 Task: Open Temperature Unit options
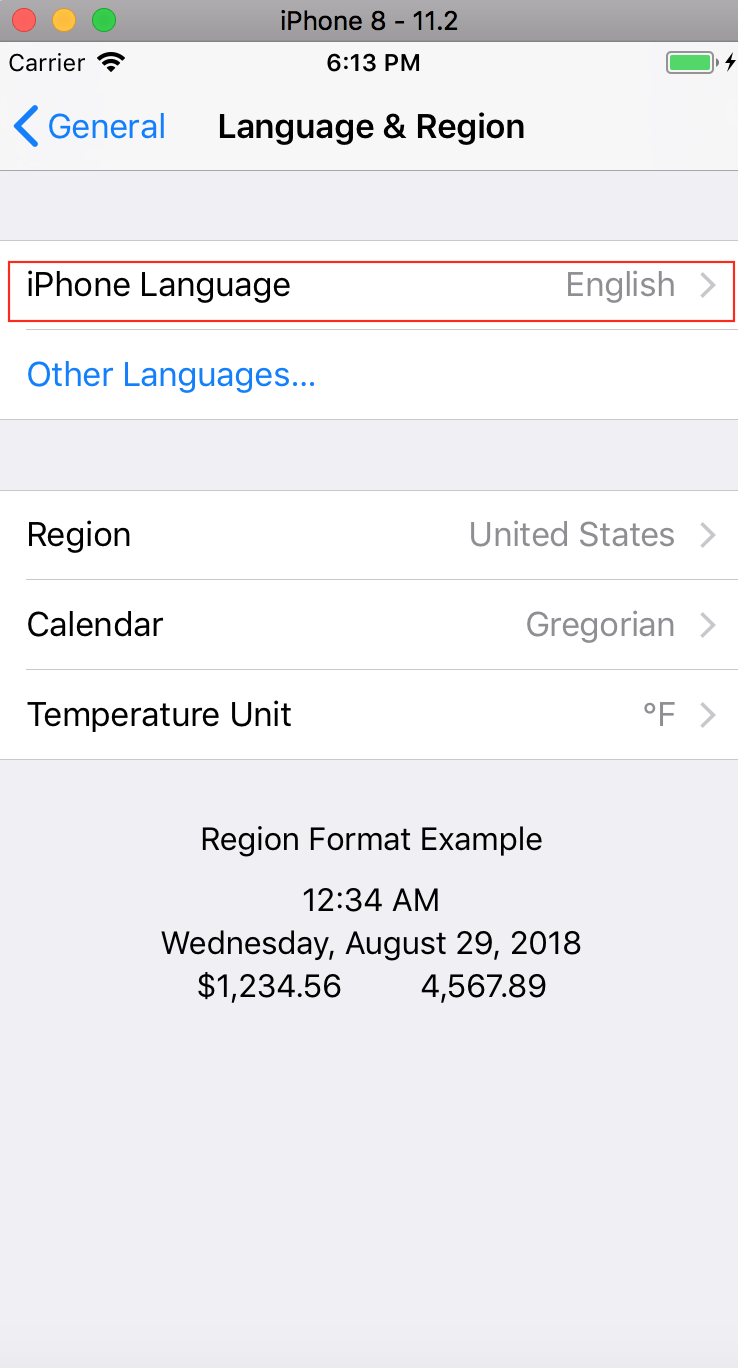coord(369,715)
